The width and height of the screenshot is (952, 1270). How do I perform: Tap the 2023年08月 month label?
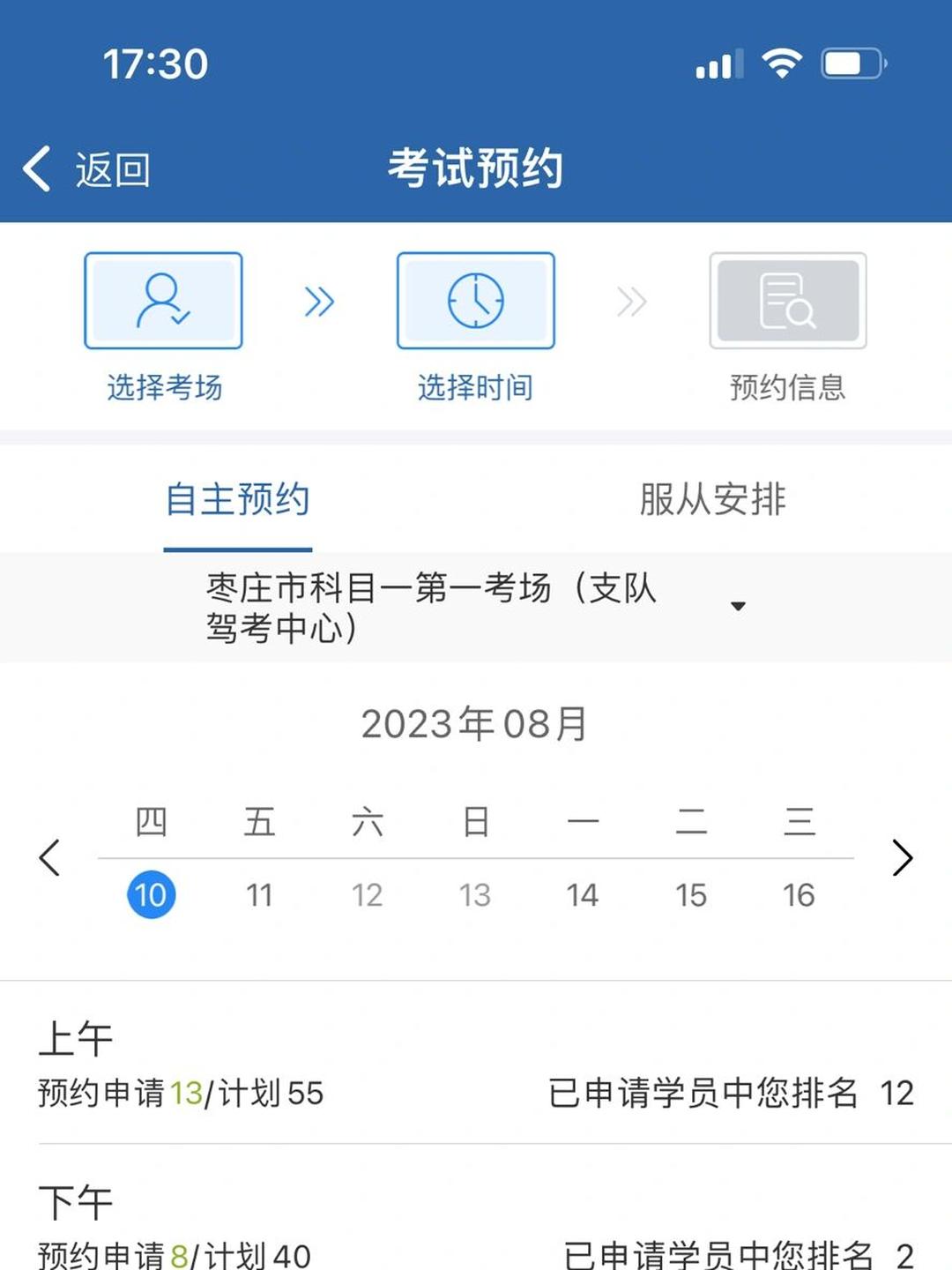[x=476, y=725]
